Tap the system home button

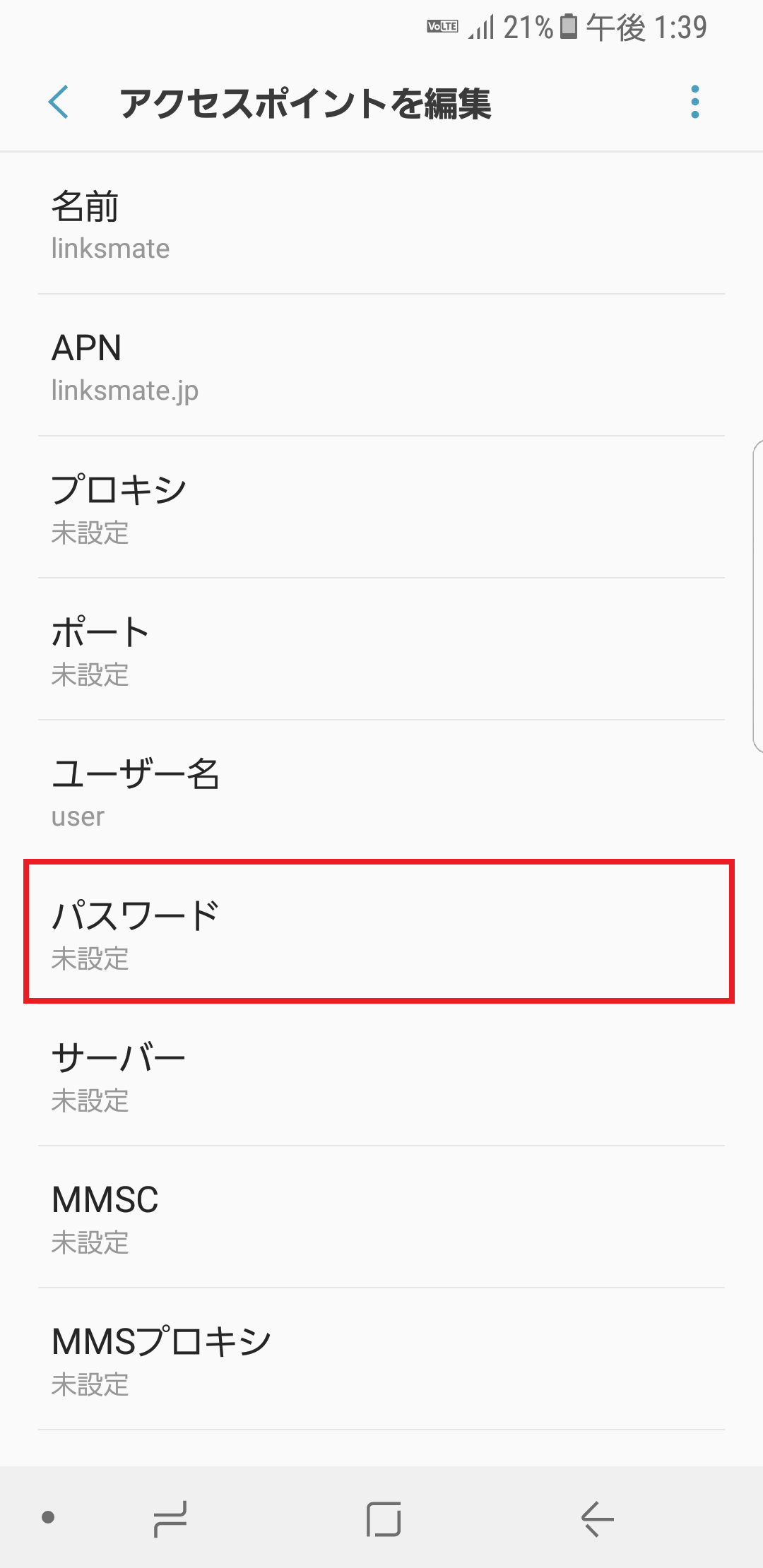click(x=384, y=1519)
